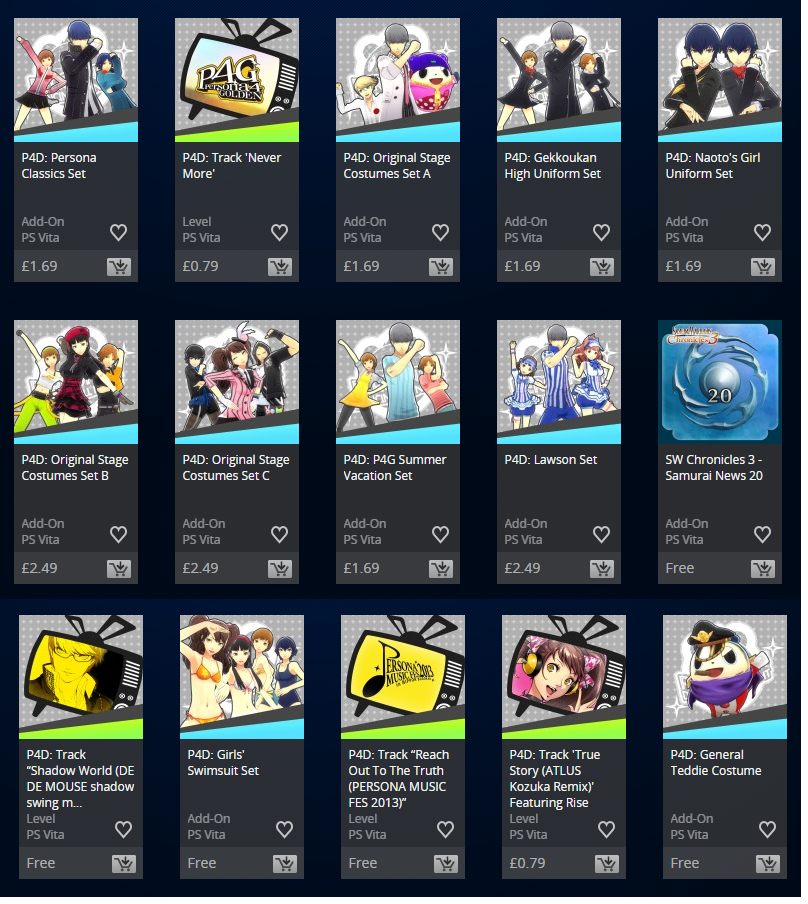Screen dimensions: 808x904
Task: Favorite the P4D: Lawson Set
Action: [x=601, y=534]
